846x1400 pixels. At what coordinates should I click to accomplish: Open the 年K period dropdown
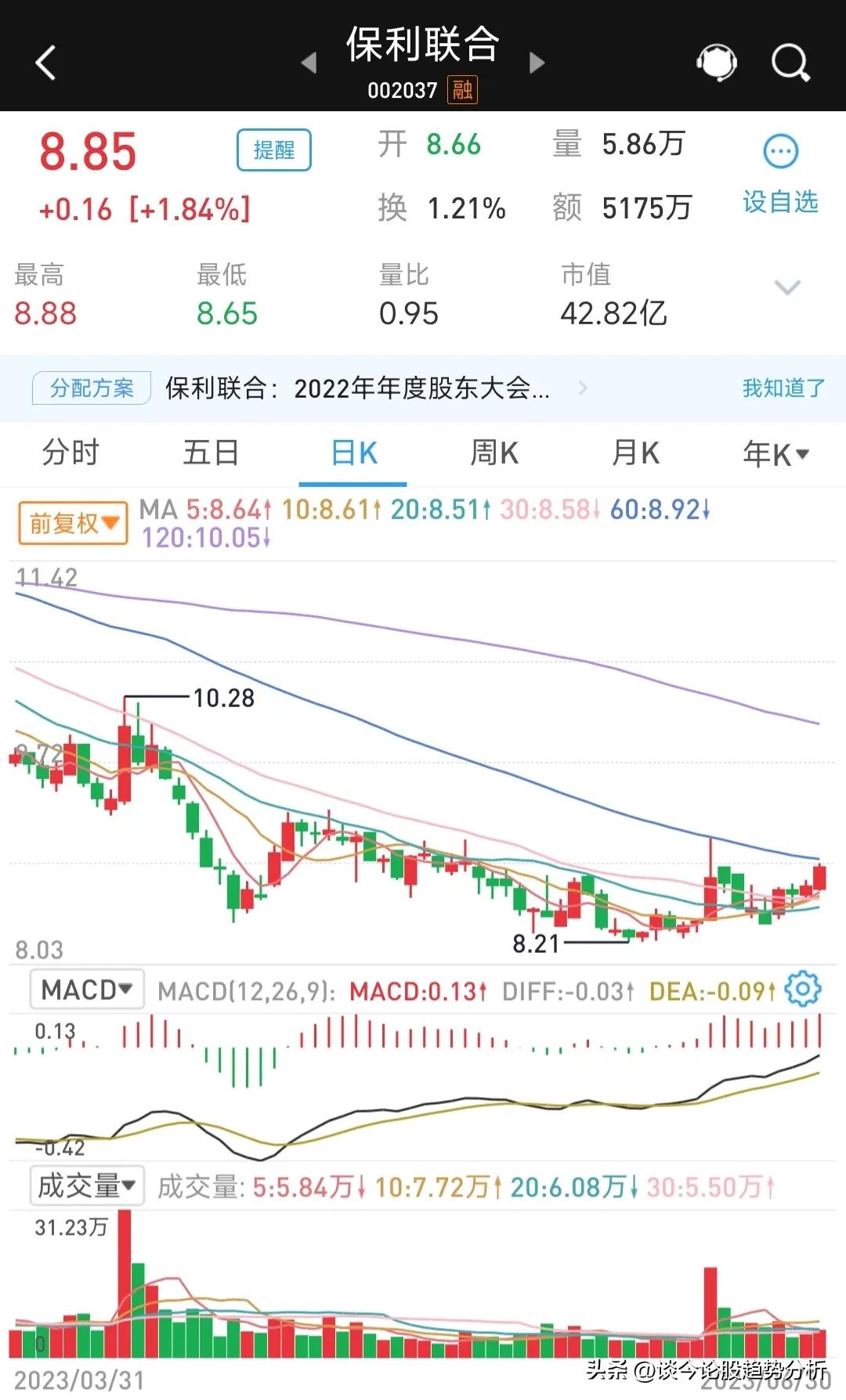(x=775, y=454)
